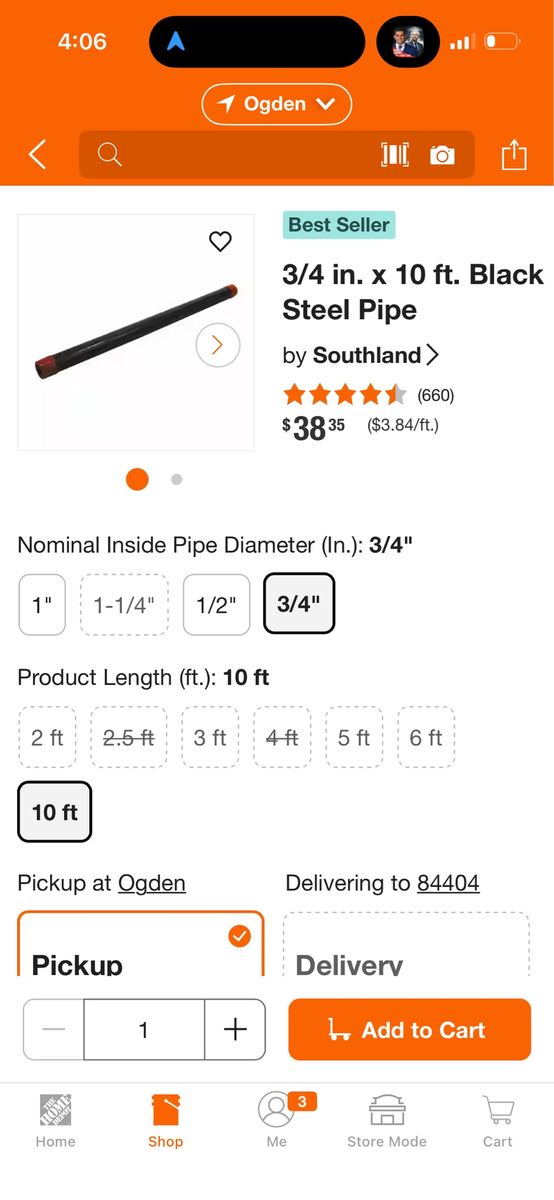Open Store Mode tab

387,1120
